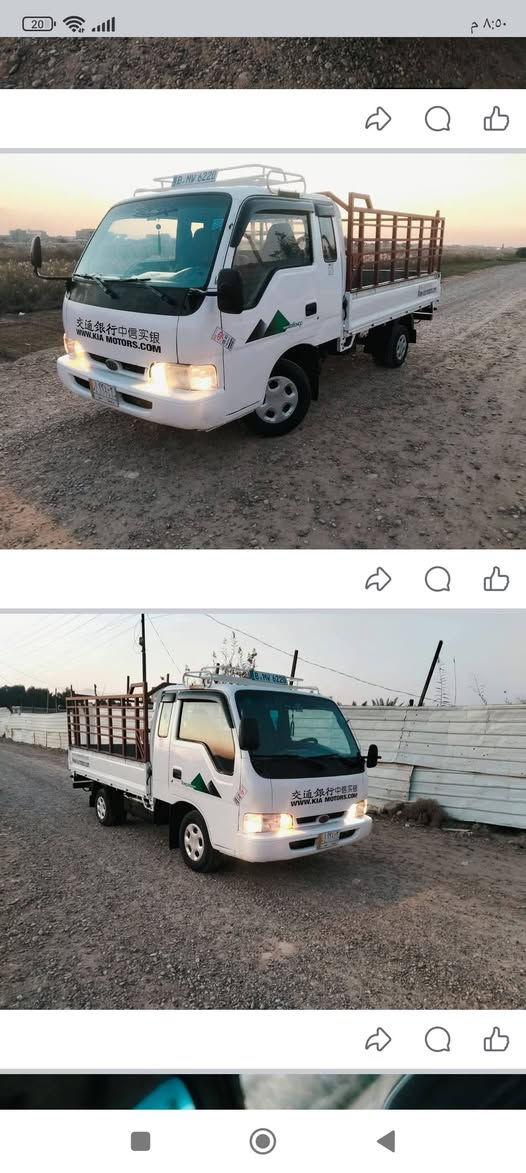Screen dimensions: 526x1173
Task: Share the truck photo beside the white fence
Action: (379, 1038)
